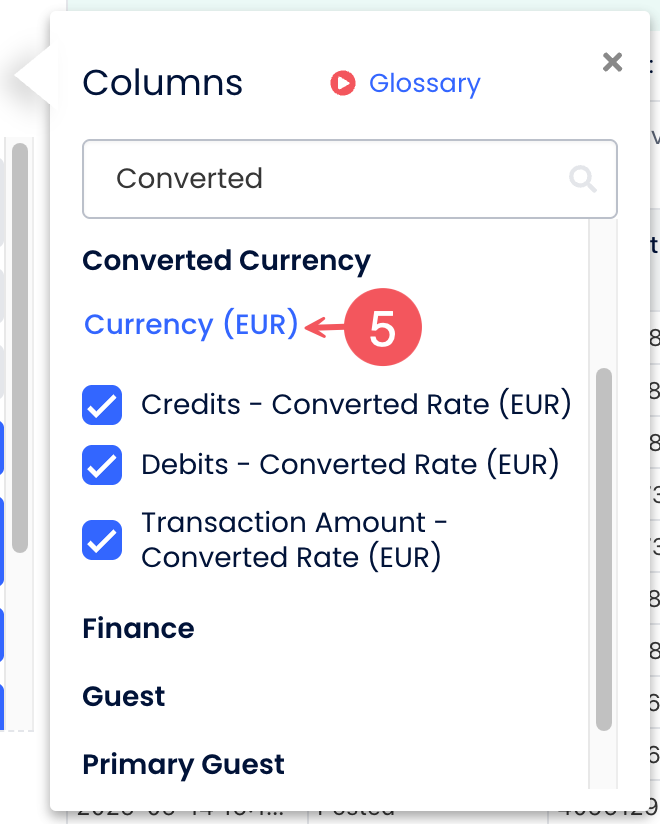This screenshot has width=660, height=824.
Task: Open the Currency (EUR) link
Action: pyautogui.click(x=191, y=325)
